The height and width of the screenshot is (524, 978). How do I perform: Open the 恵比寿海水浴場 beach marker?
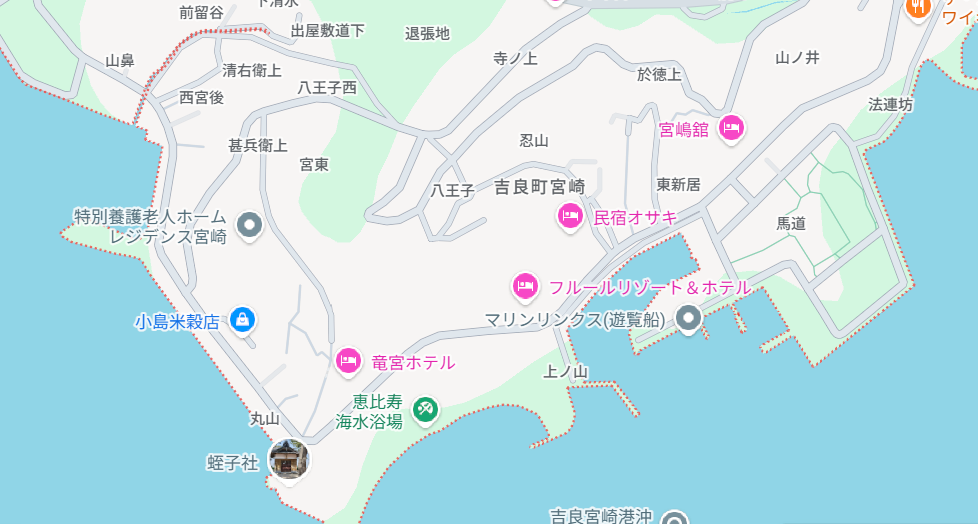[426, 410]
